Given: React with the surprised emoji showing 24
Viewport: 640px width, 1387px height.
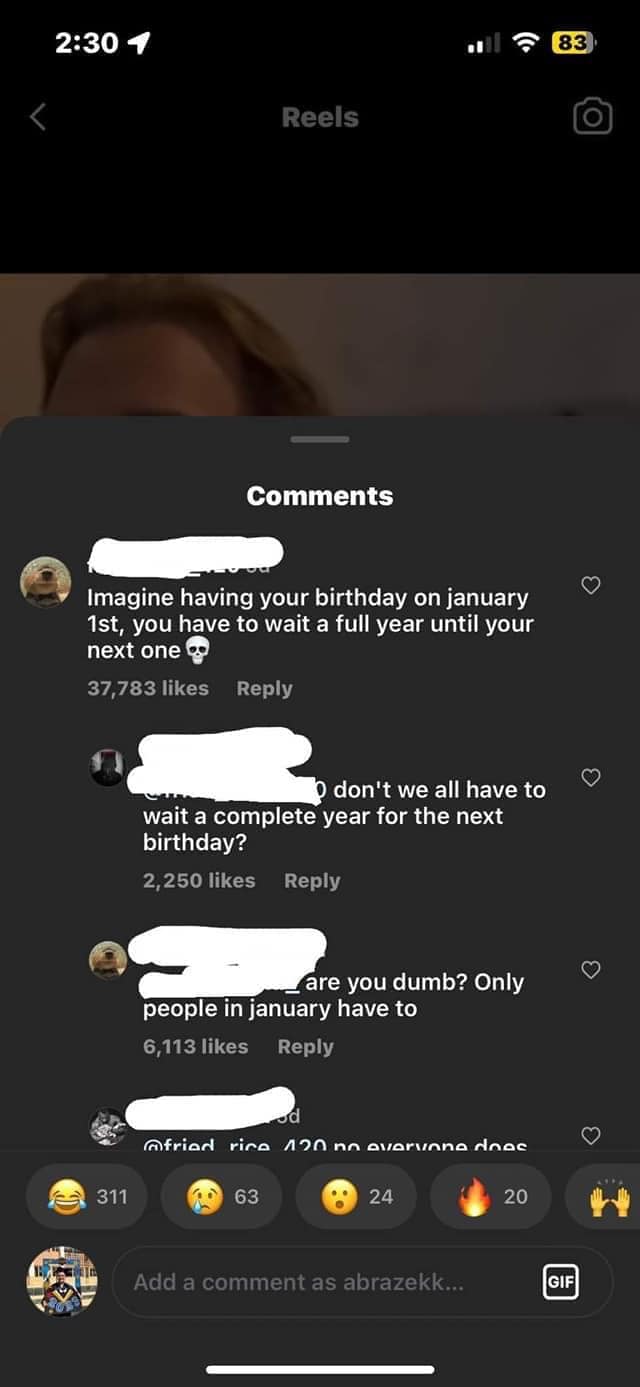Looking at the screenshot, I should tap(357, 1196).
